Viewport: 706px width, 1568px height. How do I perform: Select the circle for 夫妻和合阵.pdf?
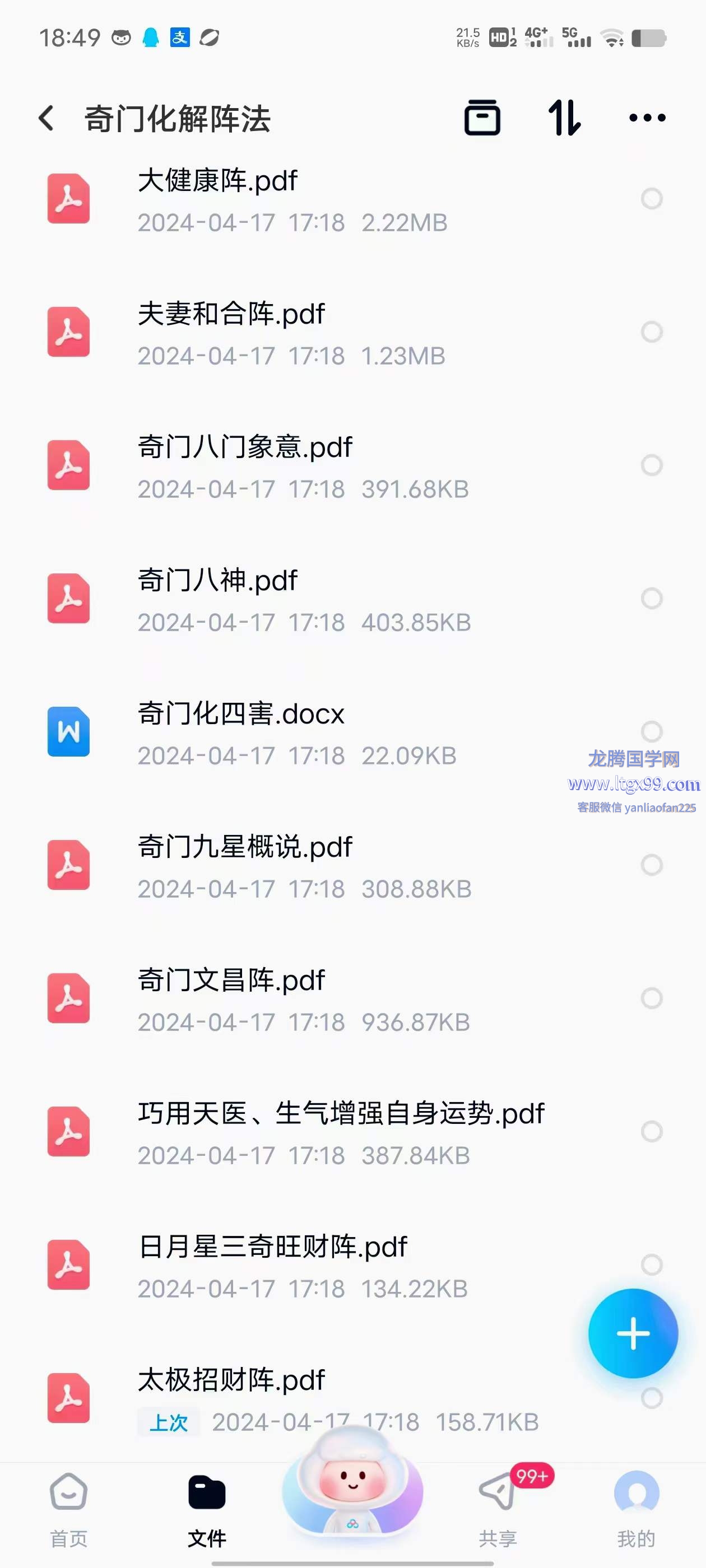click(x=652, y=332)
